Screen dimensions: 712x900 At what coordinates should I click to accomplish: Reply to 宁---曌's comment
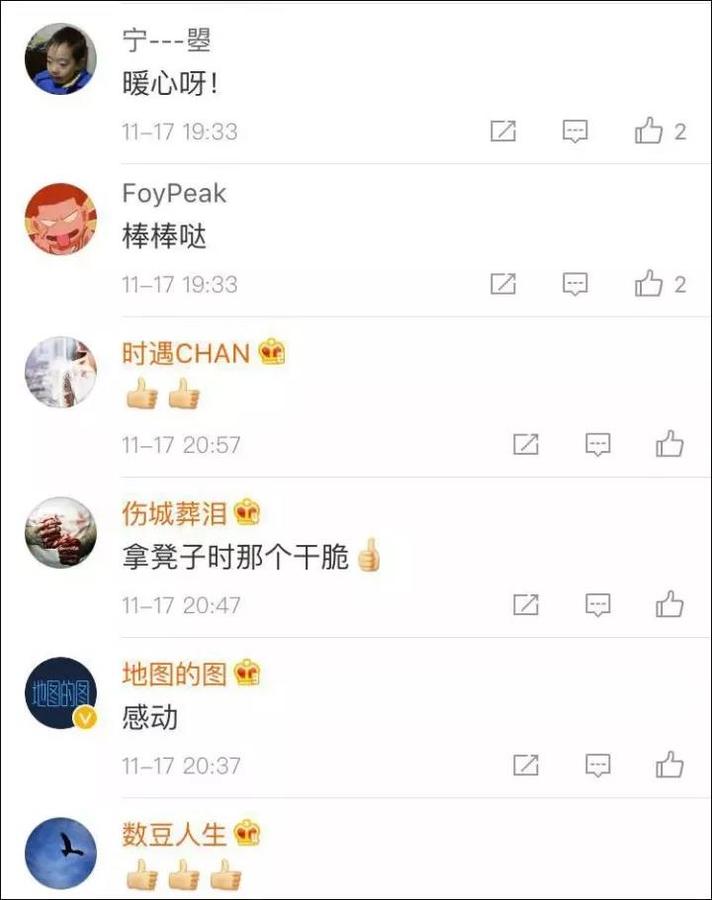(x=575, y=131)
